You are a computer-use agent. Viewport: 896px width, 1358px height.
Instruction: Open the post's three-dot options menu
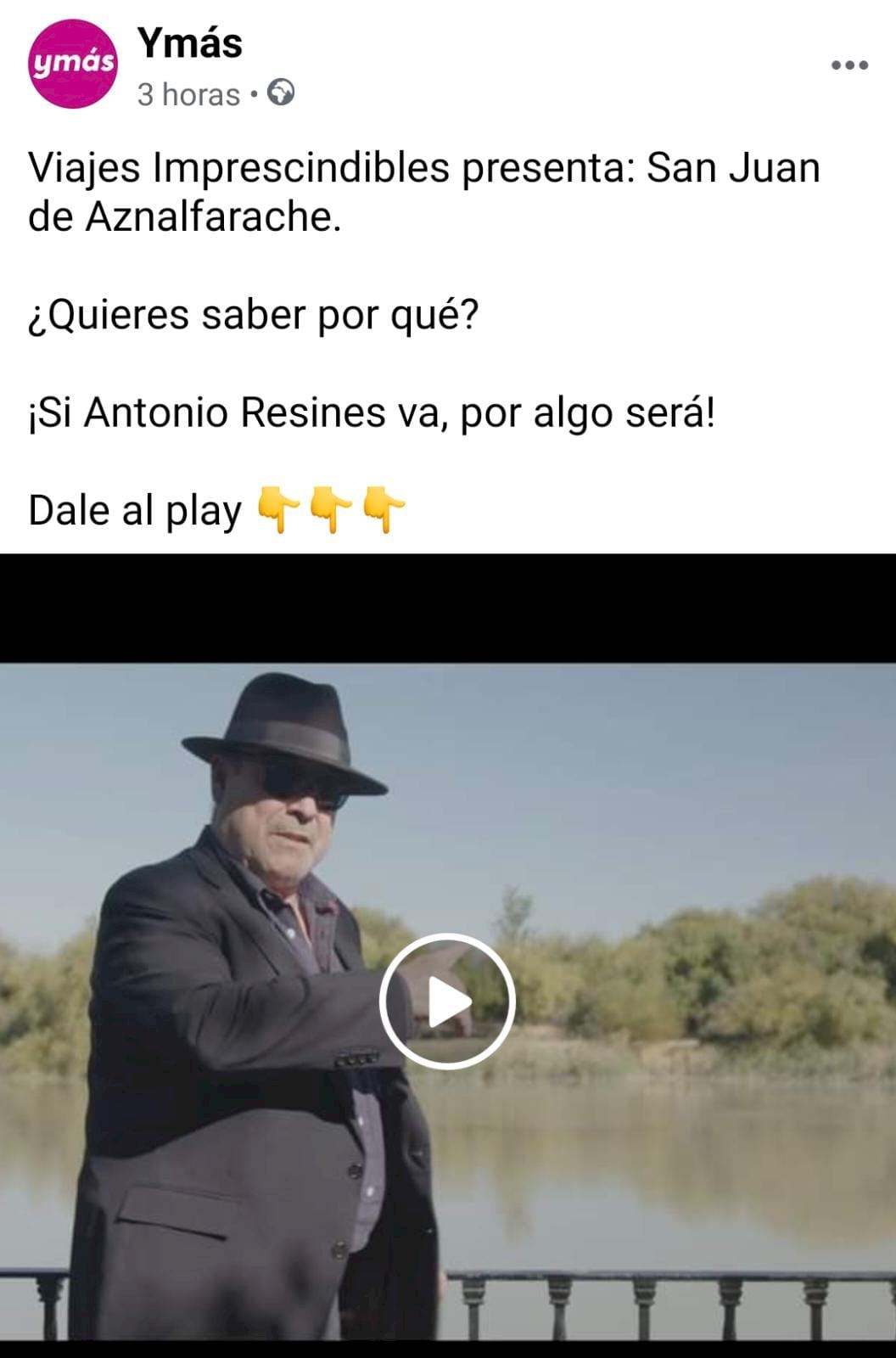849,65
